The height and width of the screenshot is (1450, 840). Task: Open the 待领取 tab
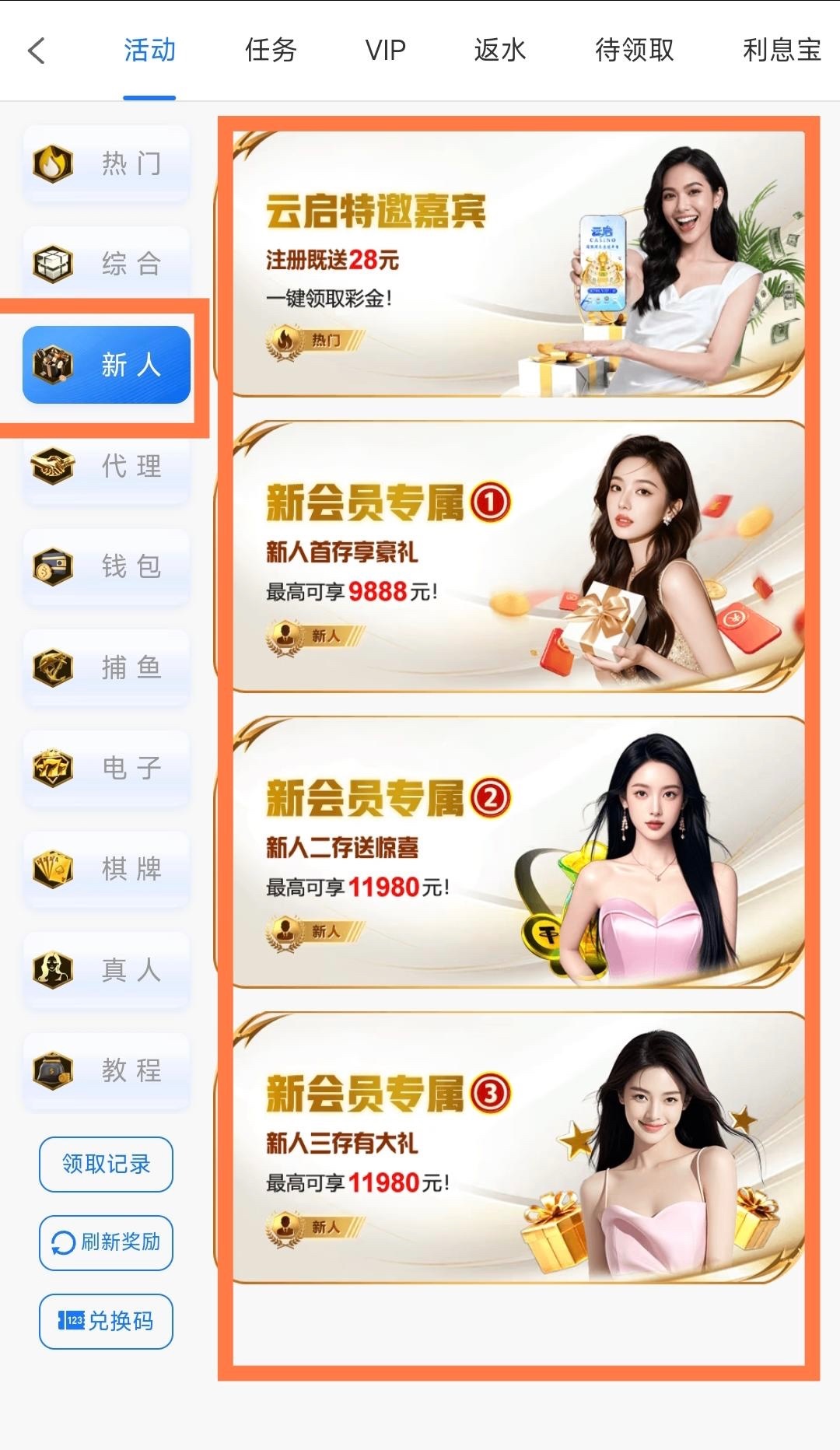pos(634,51)
